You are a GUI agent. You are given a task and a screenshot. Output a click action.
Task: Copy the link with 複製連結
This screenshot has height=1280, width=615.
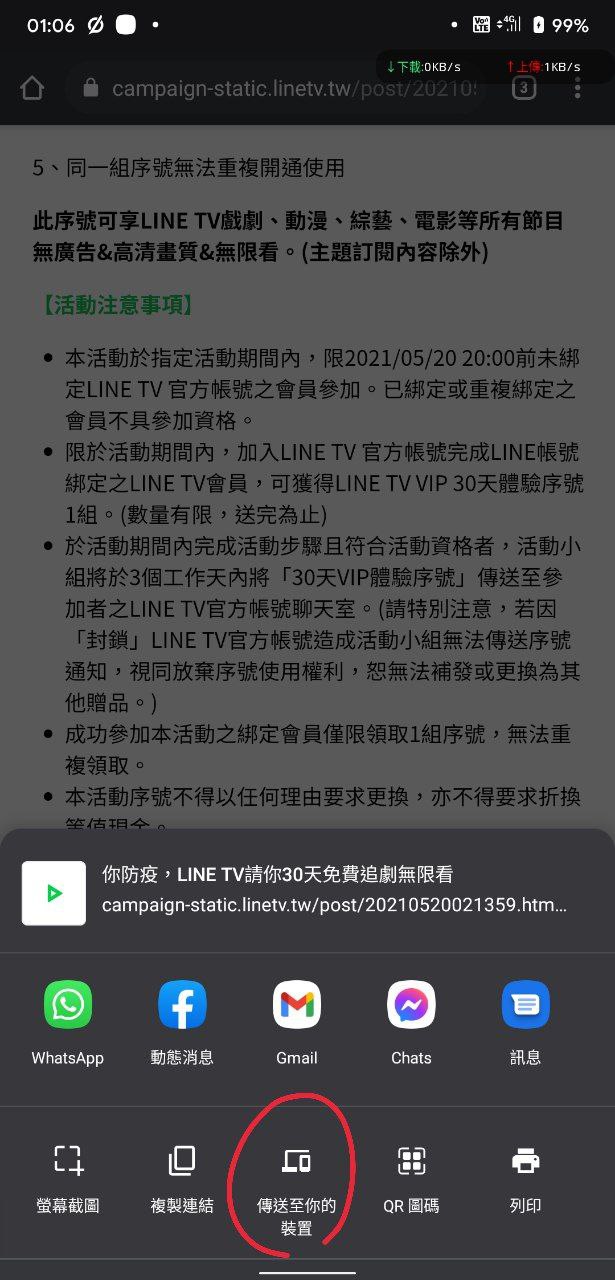pos(182,1178)
